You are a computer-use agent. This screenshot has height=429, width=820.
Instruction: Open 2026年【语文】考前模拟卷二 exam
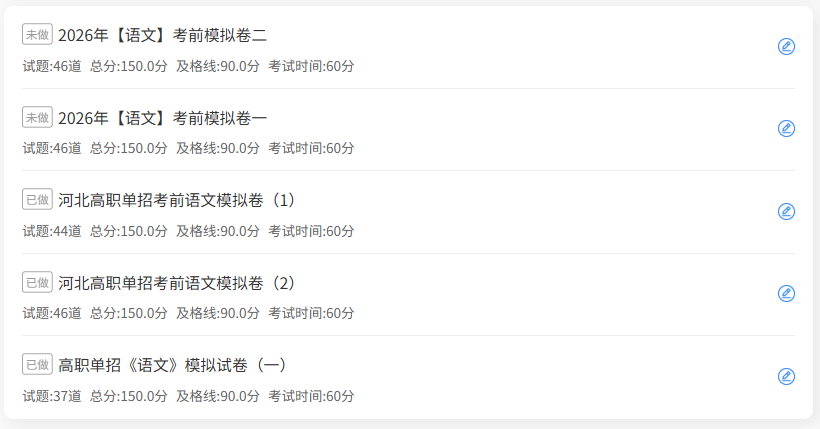pyautogui.click(x=162, y=35)
